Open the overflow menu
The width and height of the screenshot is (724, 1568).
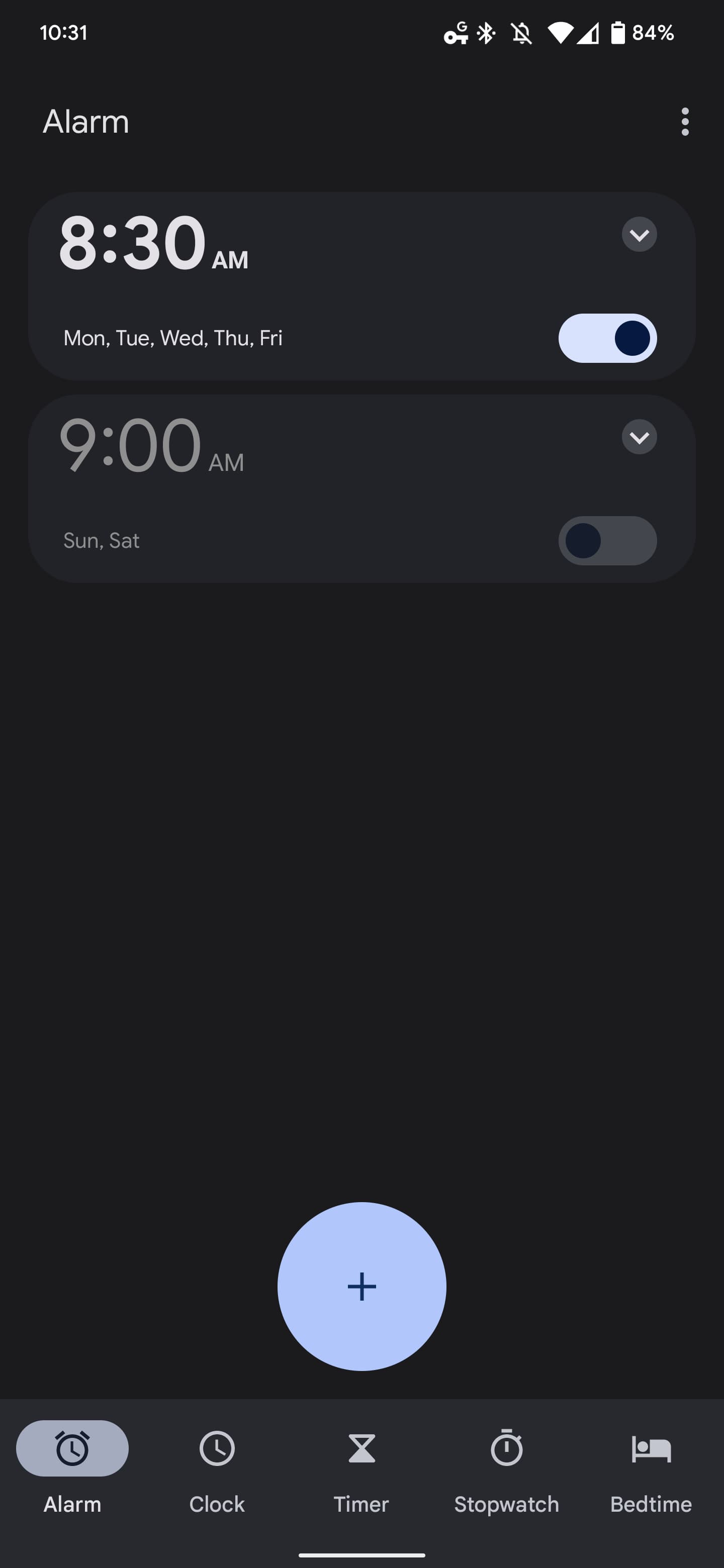click(684, 122)
